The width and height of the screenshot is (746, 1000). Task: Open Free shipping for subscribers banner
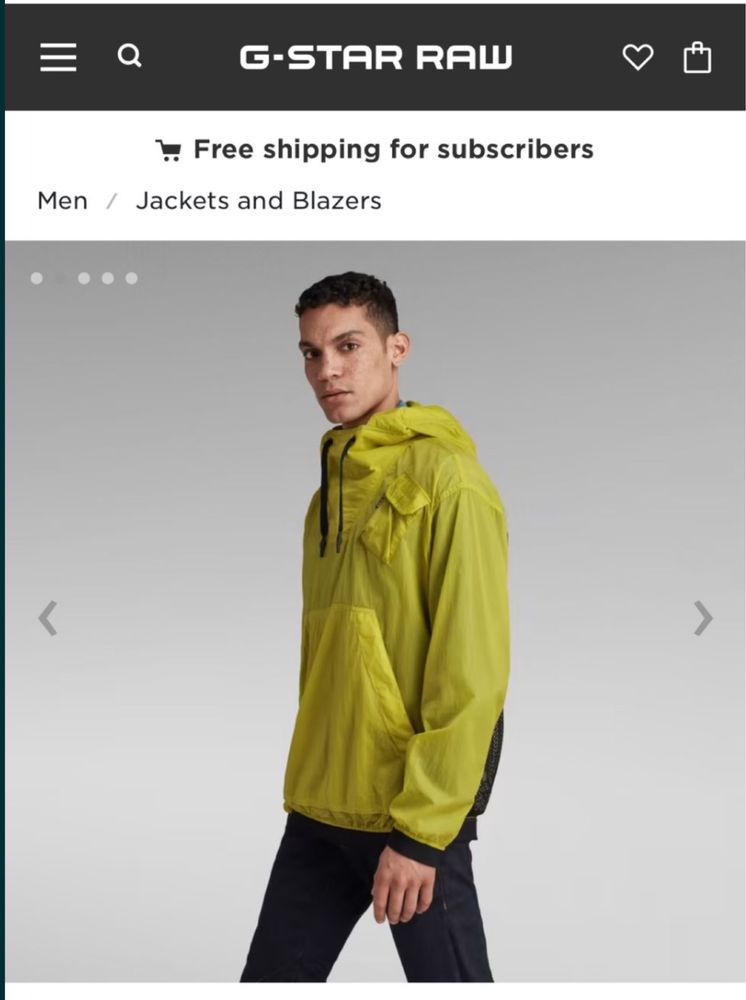375,150
